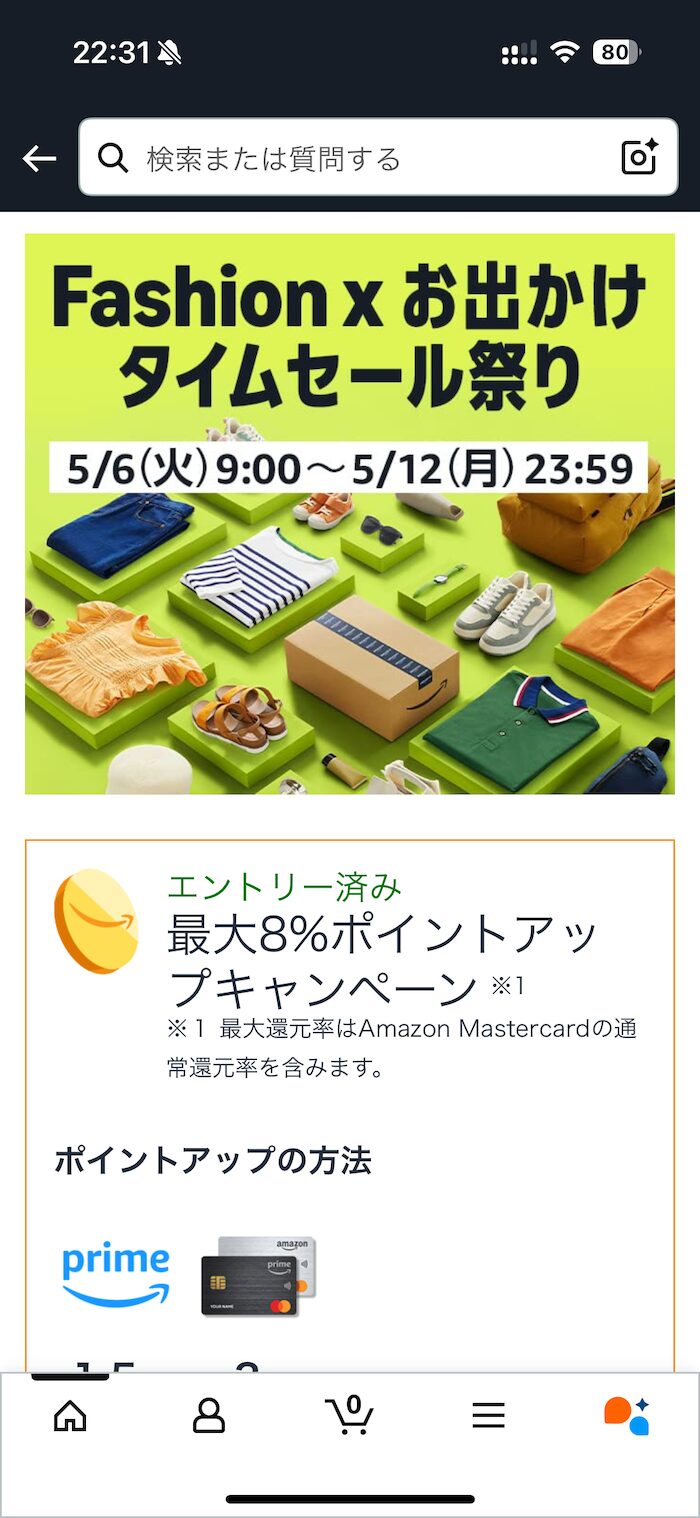This screenshot has height=1518, width=700.
Task: View the shopping cart
Action: pyautogui.click(x=349, y=1414)
